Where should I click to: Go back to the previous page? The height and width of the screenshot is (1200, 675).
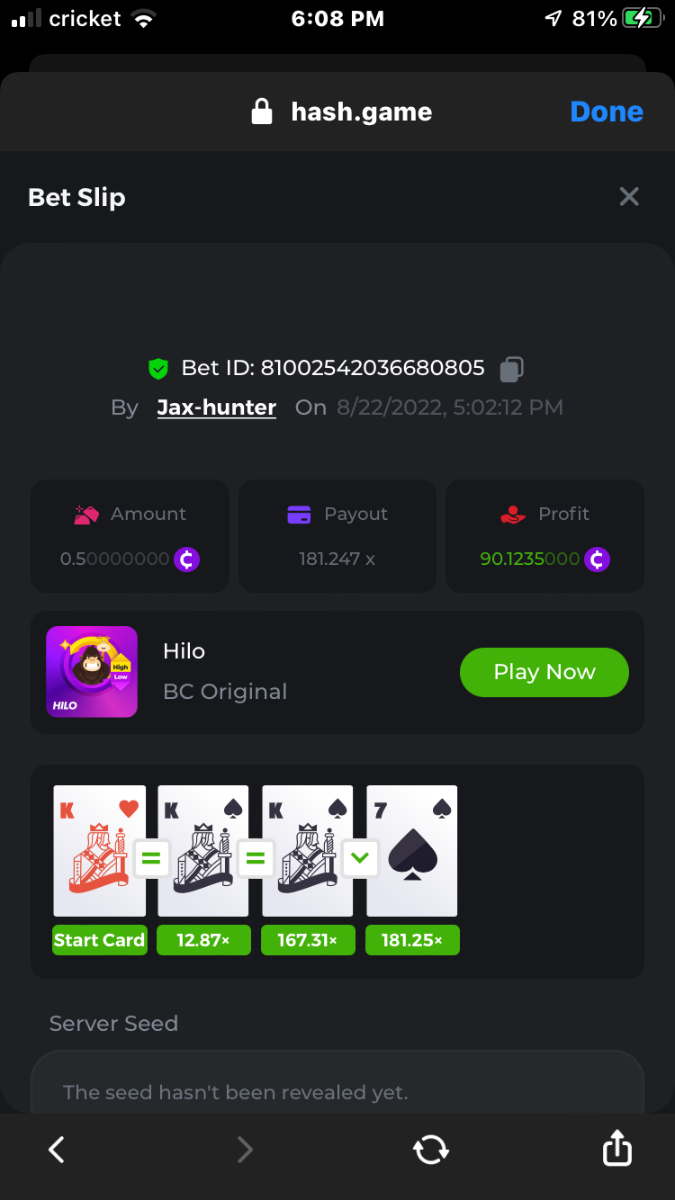[x=57, y=1150]
